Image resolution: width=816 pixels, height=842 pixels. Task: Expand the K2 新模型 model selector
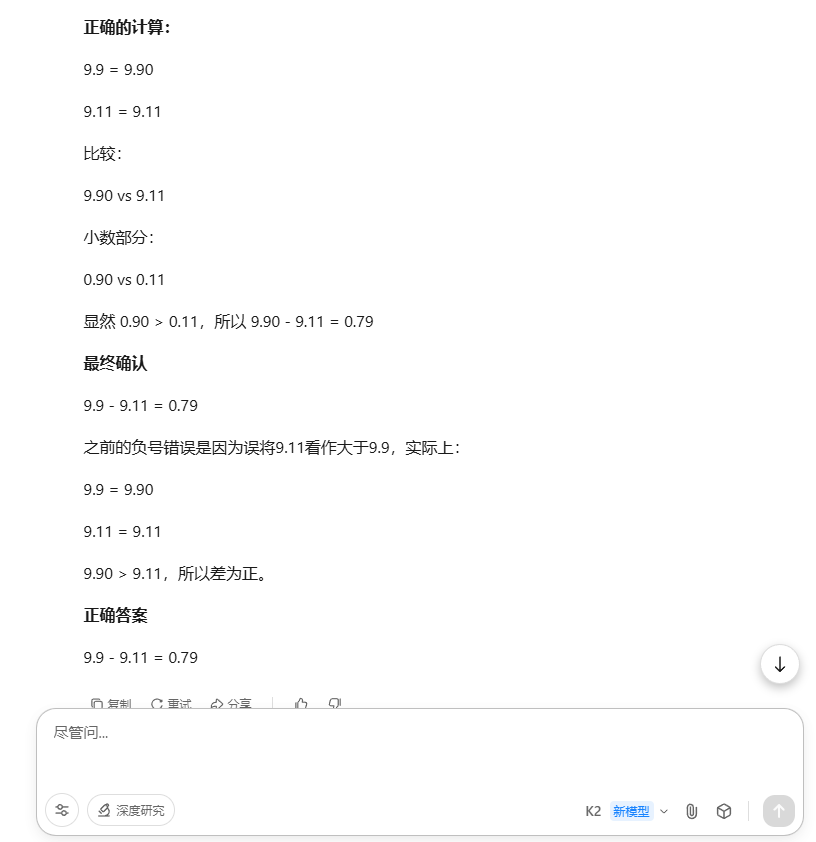(626, 811)
